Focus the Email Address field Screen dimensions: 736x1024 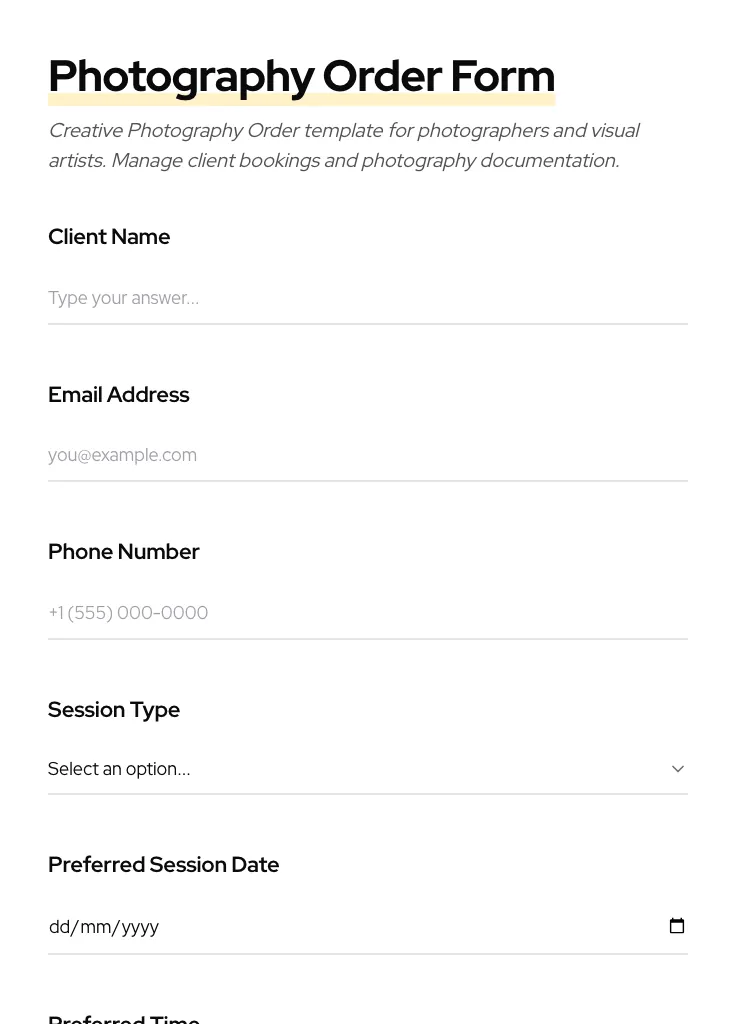367,455
